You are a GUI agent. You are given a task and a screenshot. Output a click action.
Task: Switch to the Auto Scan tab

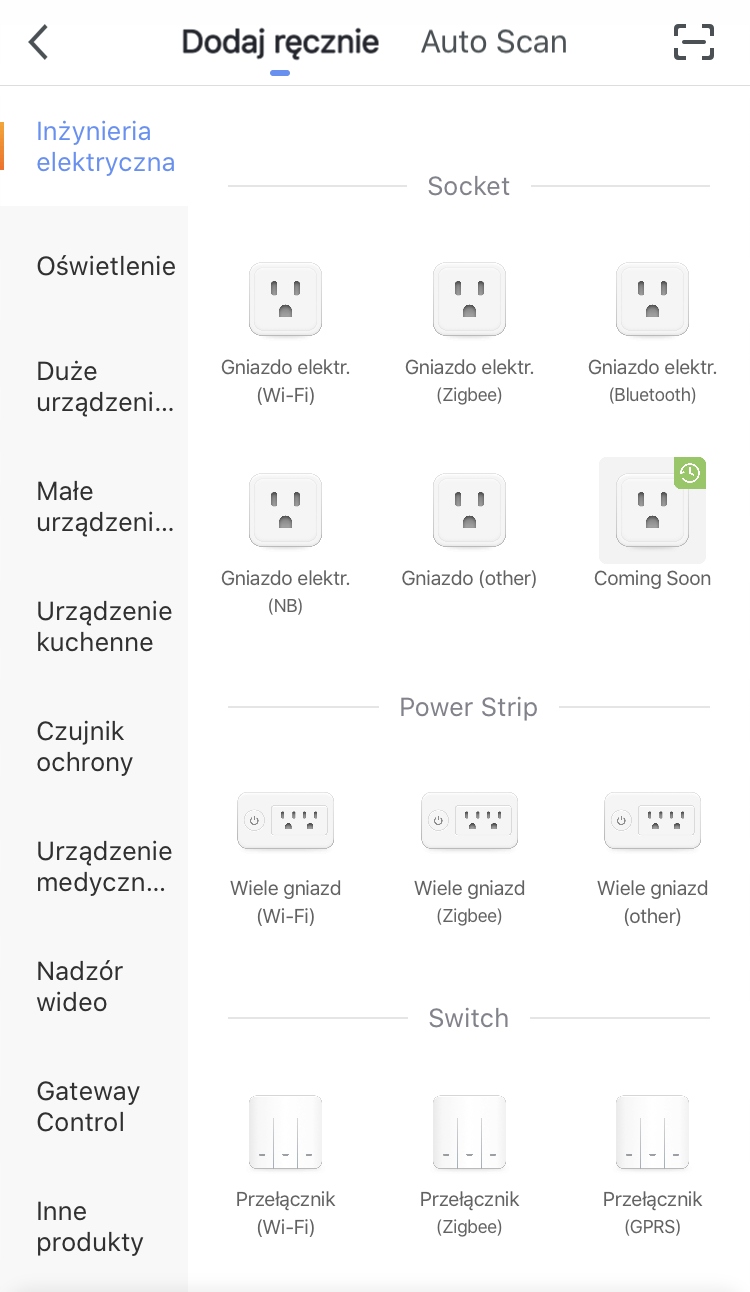(494, 43)
